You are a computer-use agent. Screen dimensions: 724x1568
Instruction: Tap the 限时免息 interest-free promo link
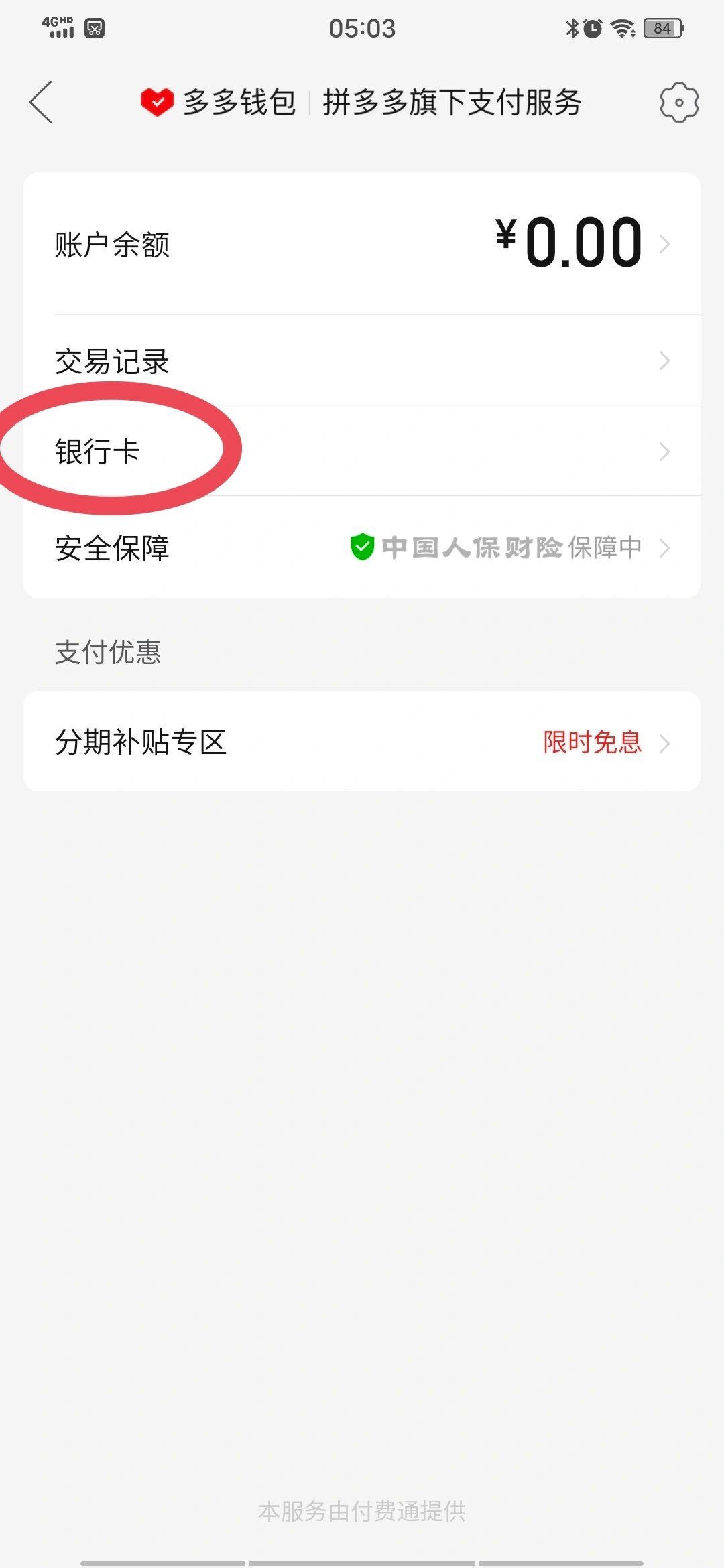click(x=591, y=742)
